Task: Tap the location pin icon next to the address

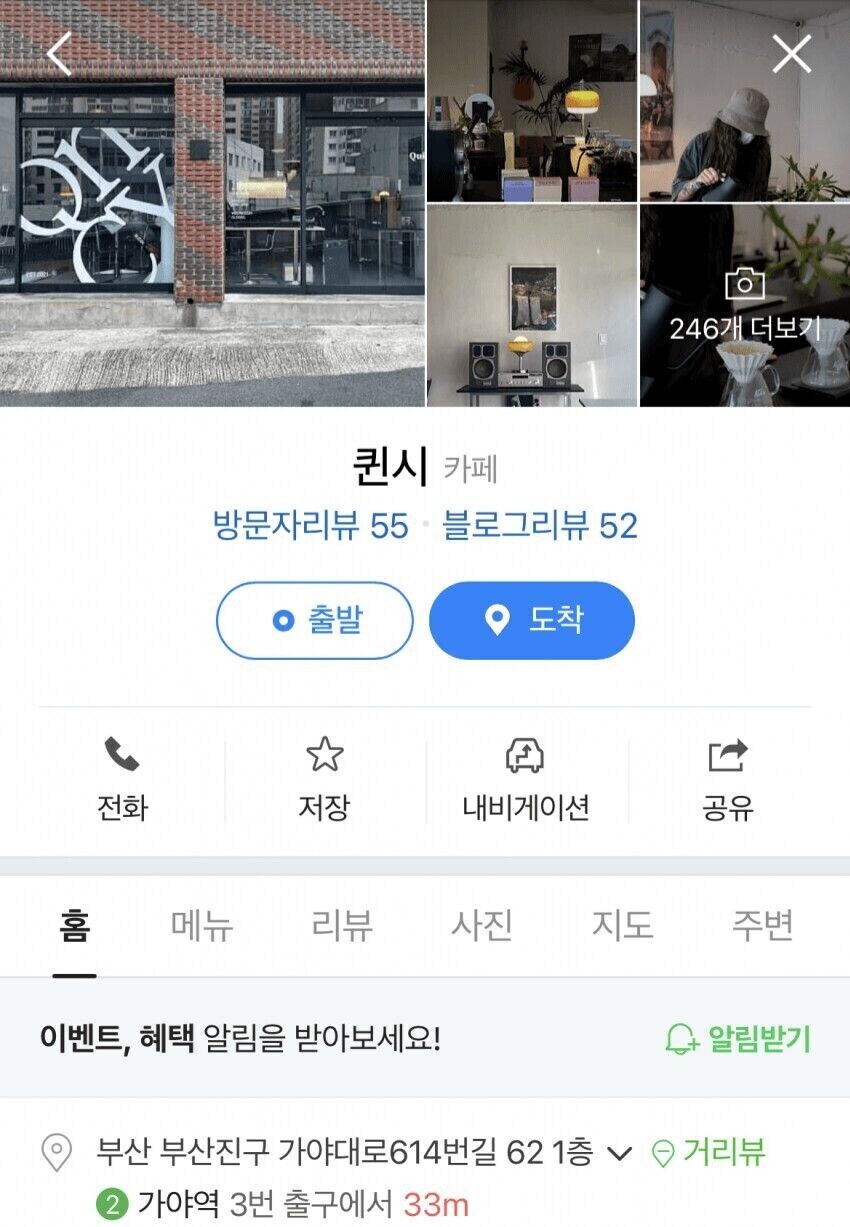Action: coord(55,1153)
